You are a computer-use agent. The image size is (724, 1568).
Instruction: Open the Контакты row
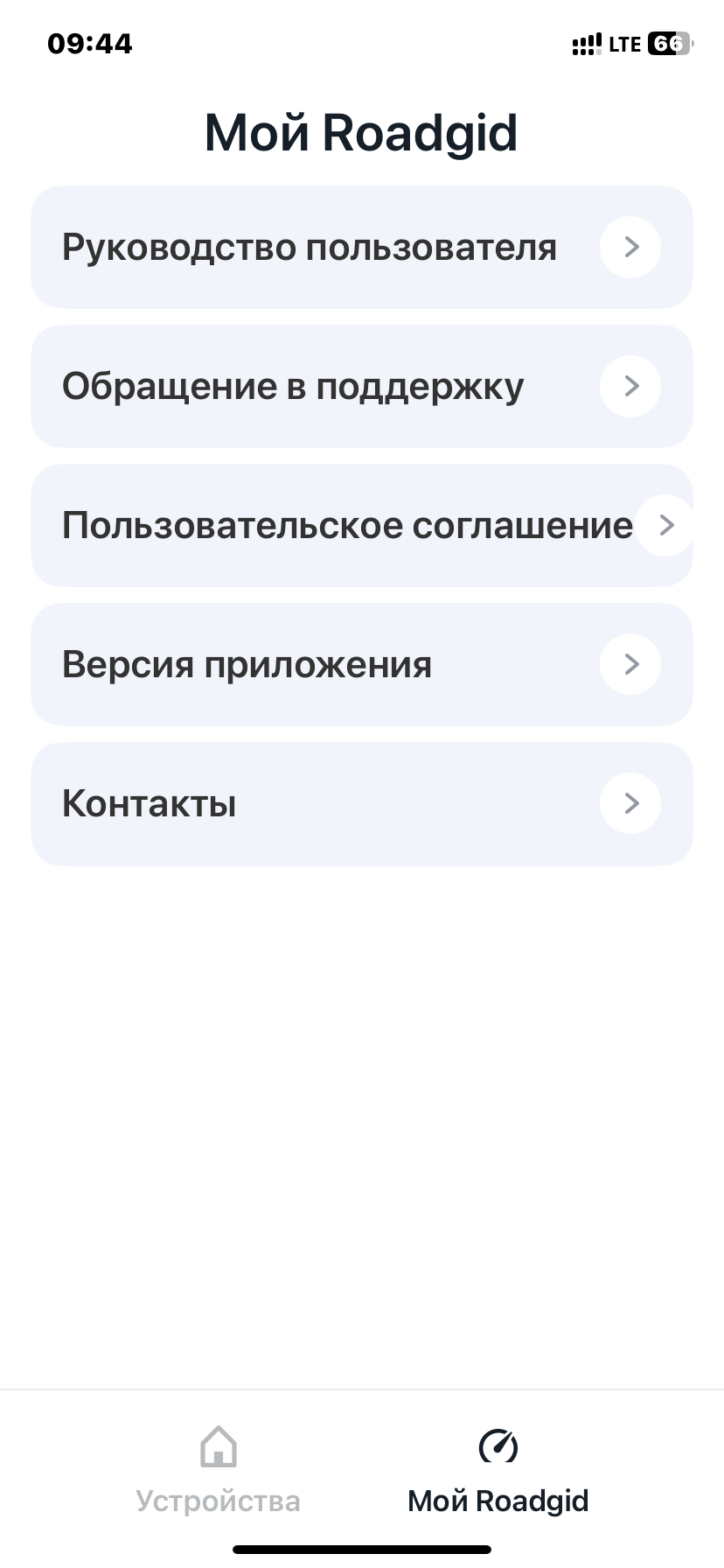pos(361,803)
